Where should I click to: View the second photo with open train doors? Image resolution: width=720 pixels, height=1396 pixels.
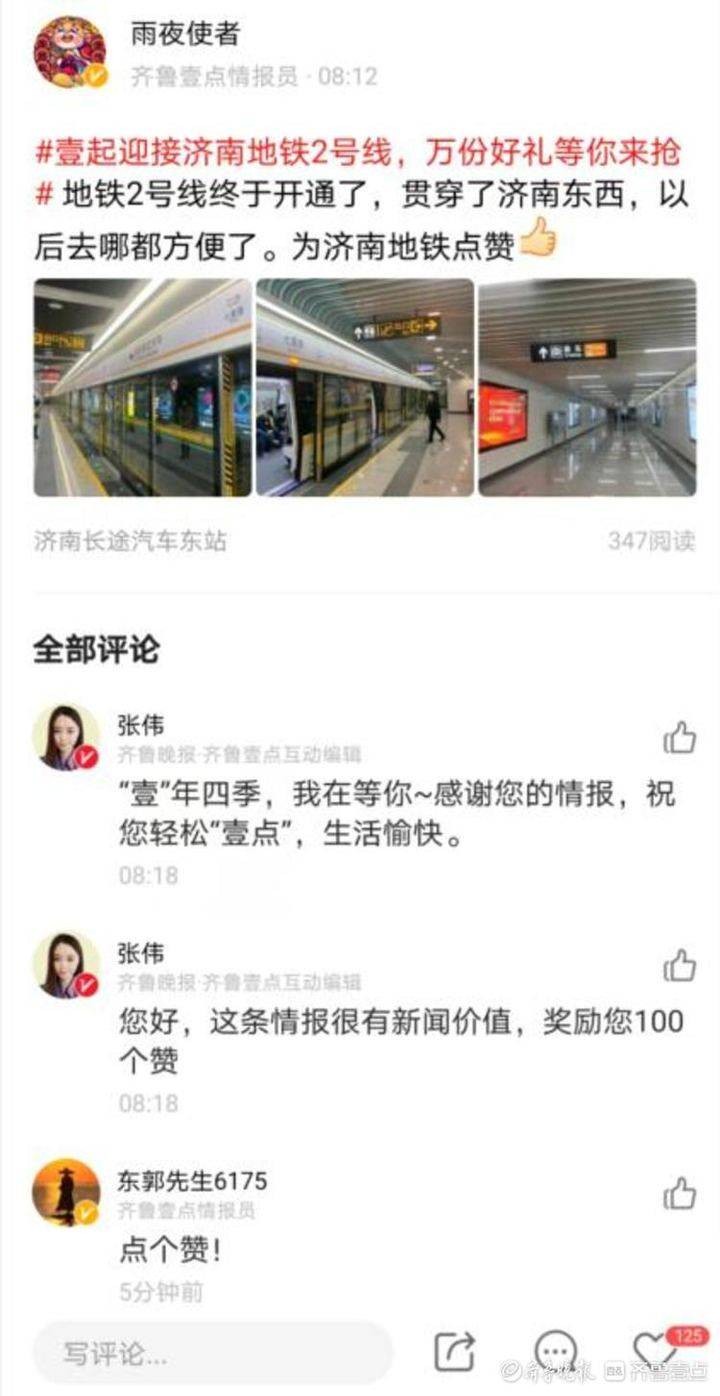(365, 387)
